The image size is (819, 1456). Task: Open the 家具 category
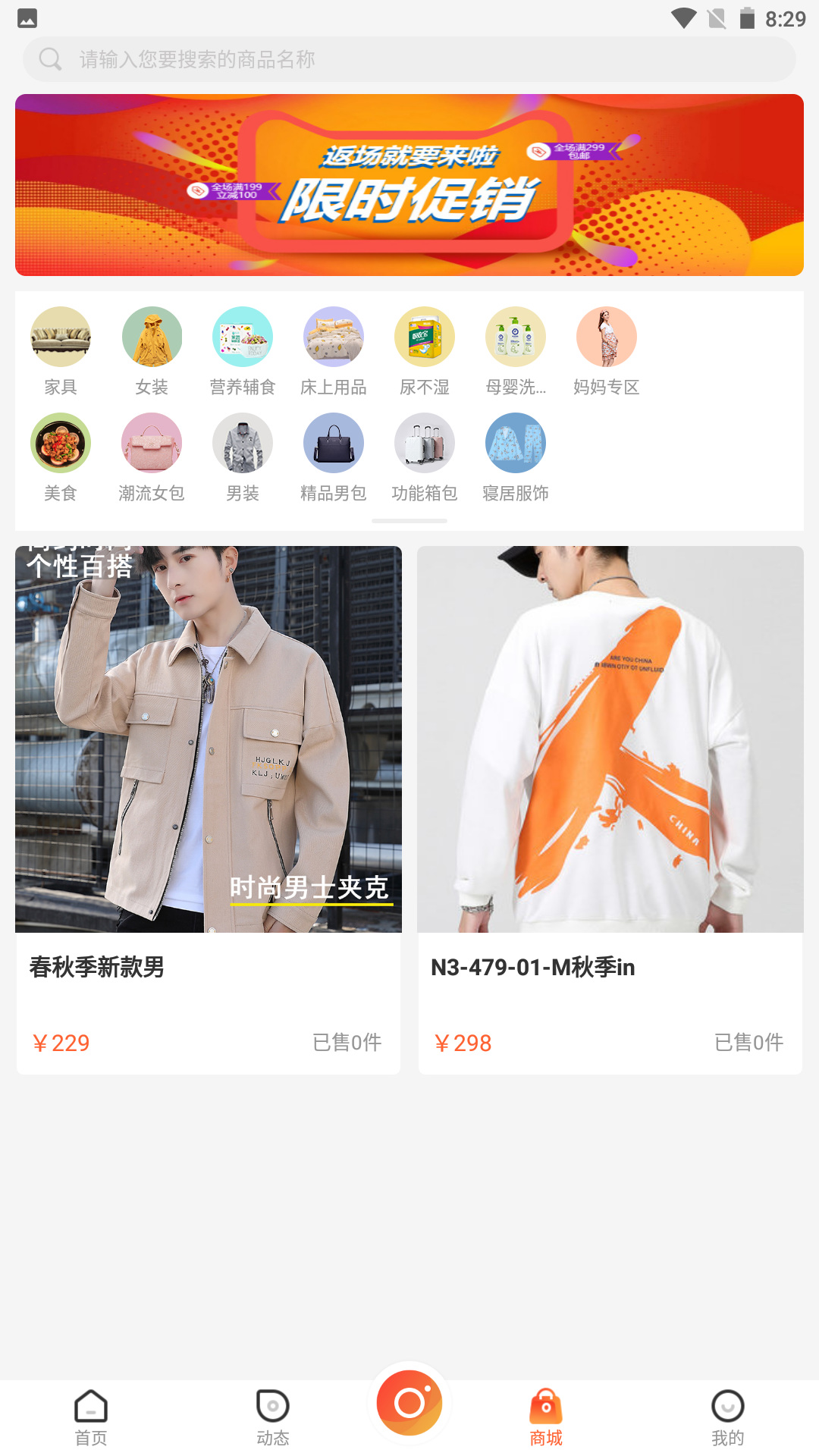click(x=61, y=350)
